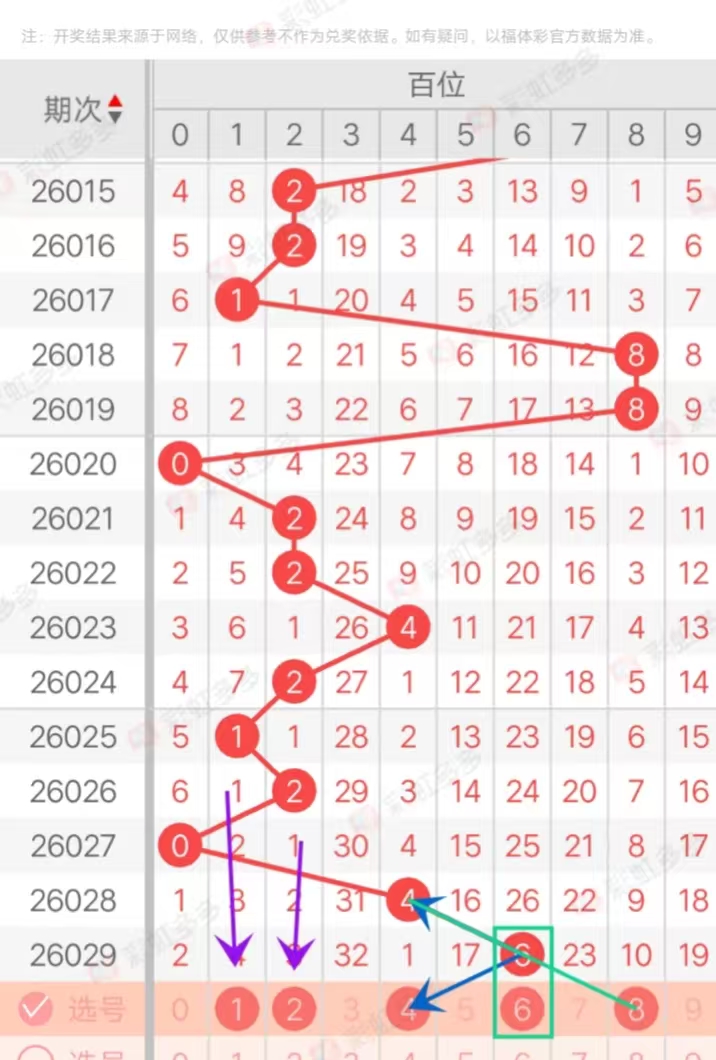716x1060 pixels.
Task: Toggle the 期次 sort order arrows
Action: click(115, 110)
